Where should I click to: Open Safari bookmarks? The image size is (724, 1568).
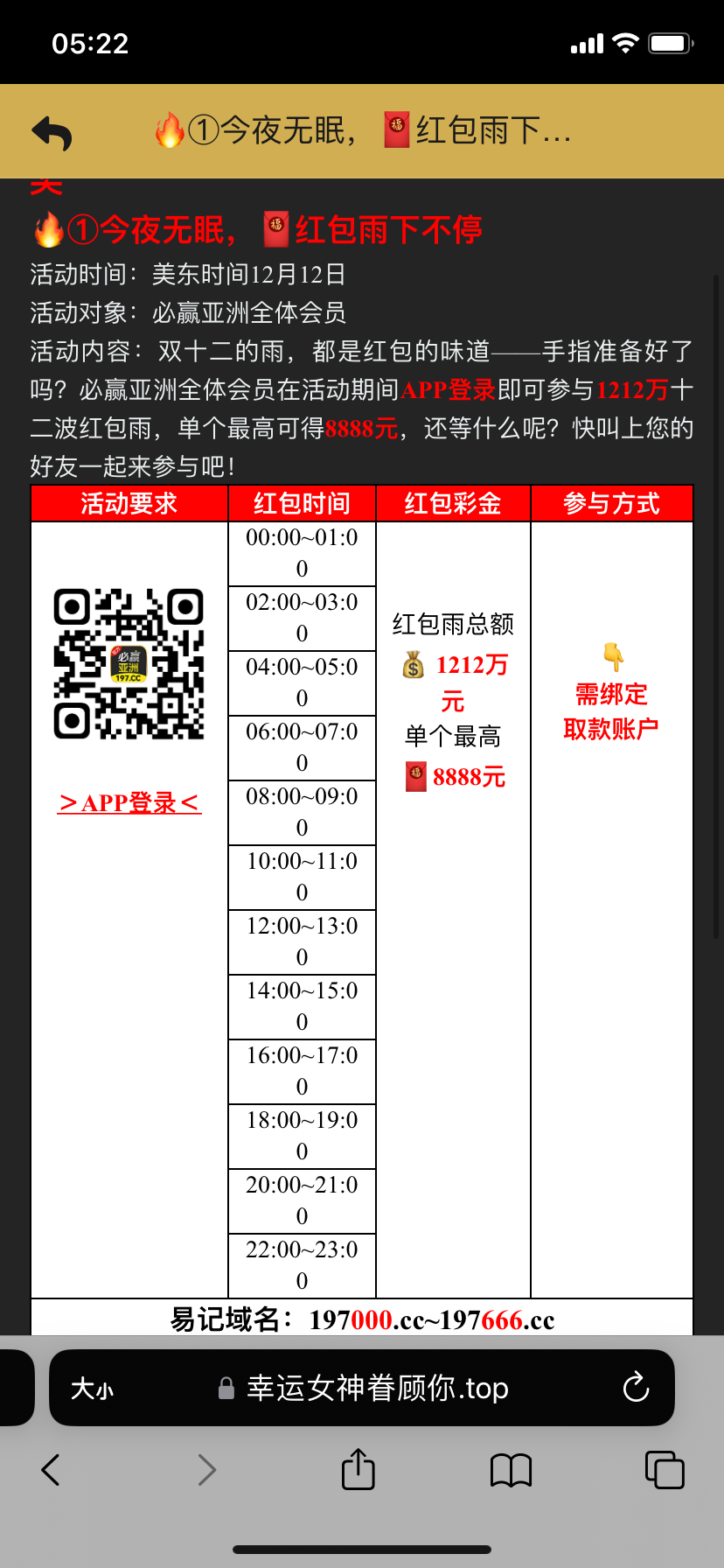(x=511, y=1470)
